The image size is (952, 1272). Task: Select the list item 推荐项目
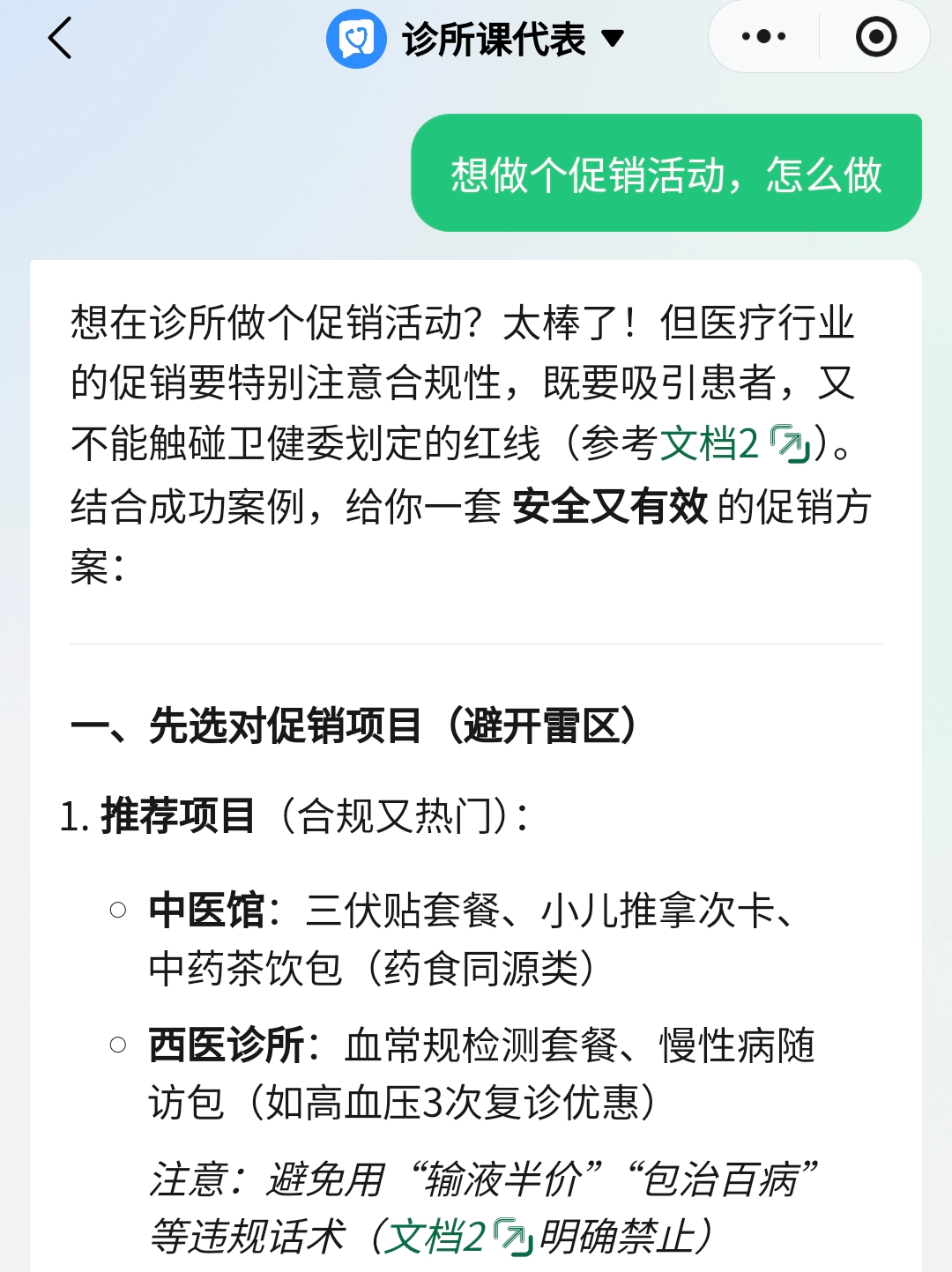point(171,818)
